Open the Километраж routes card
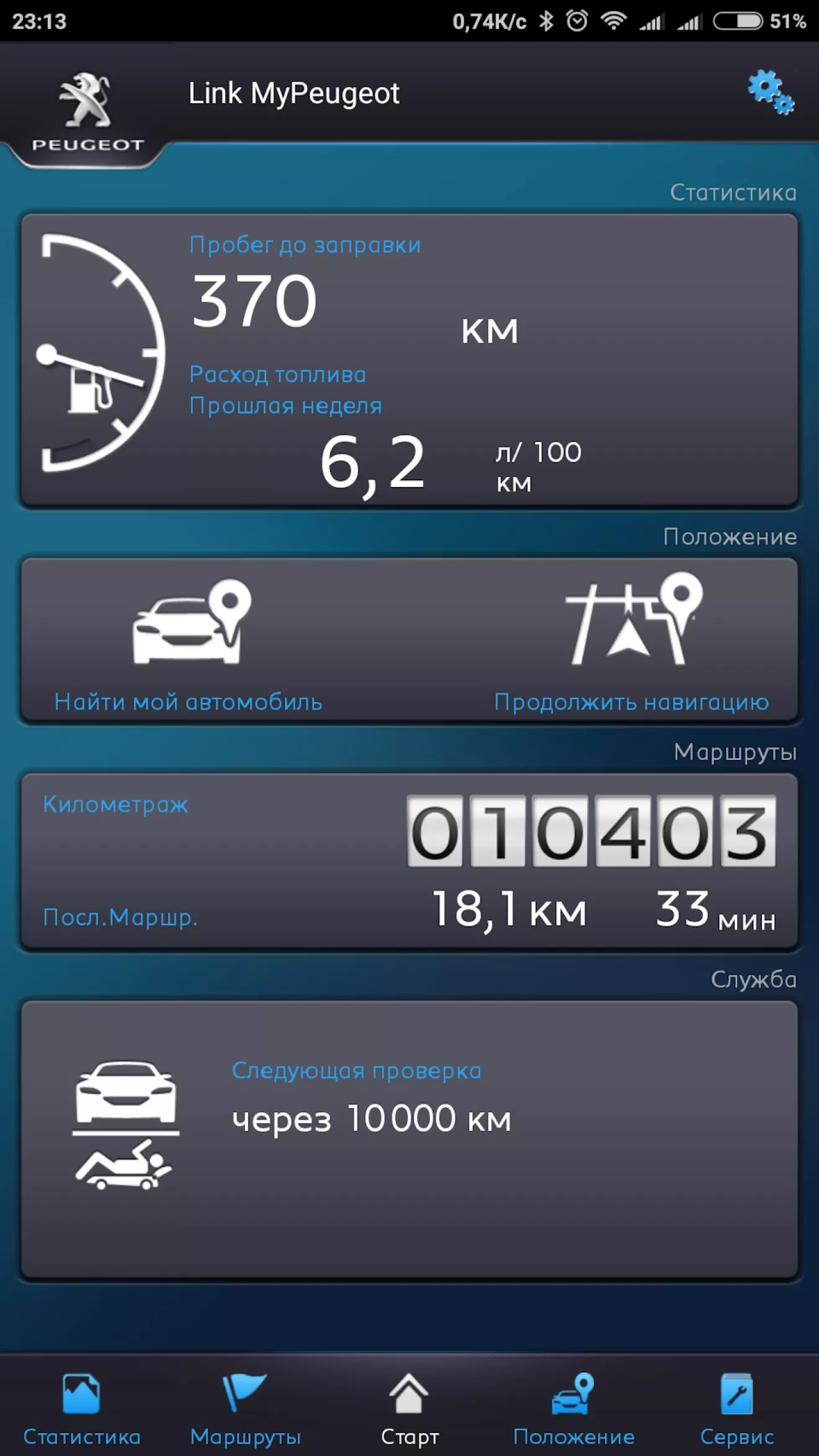This screenshot has height=1456, width=819. (x=409, y=860)
